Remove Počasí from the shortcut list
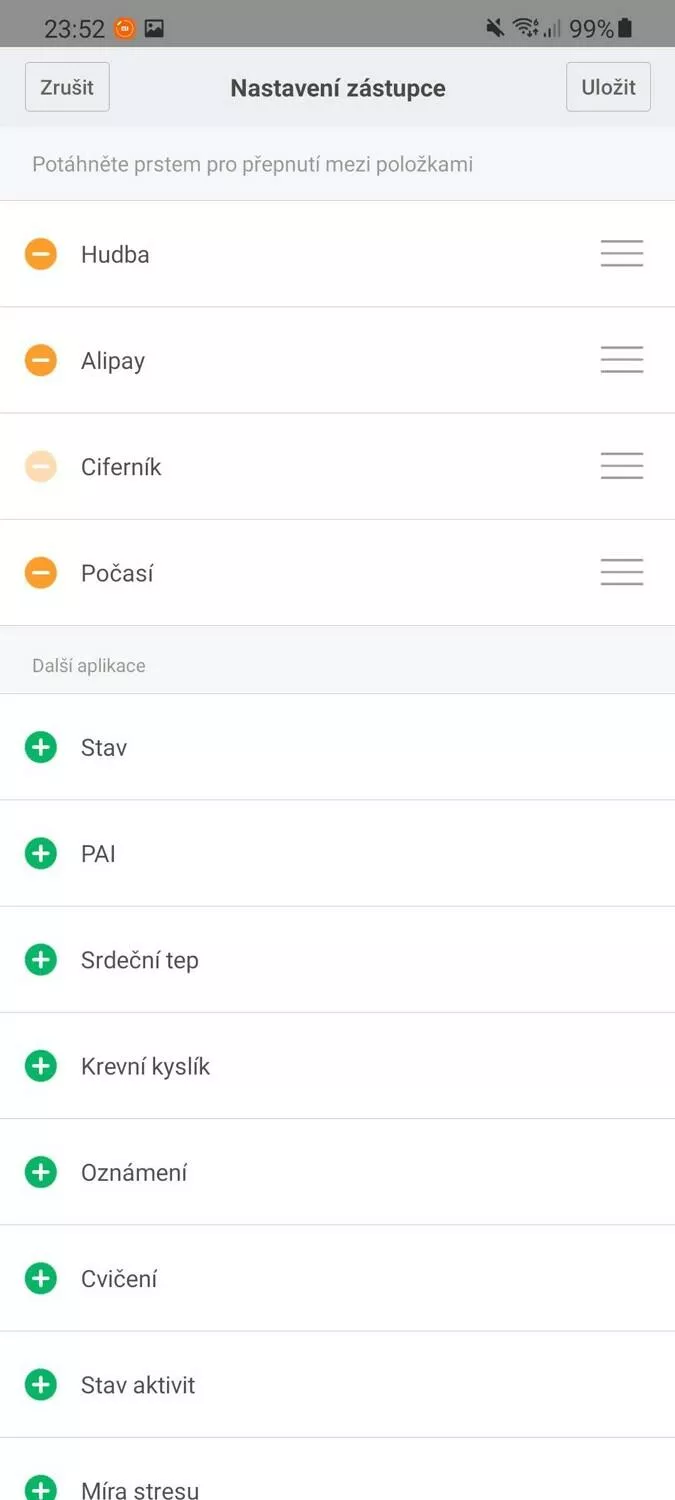The image size is (675, 1500). (x=41, y=573)
